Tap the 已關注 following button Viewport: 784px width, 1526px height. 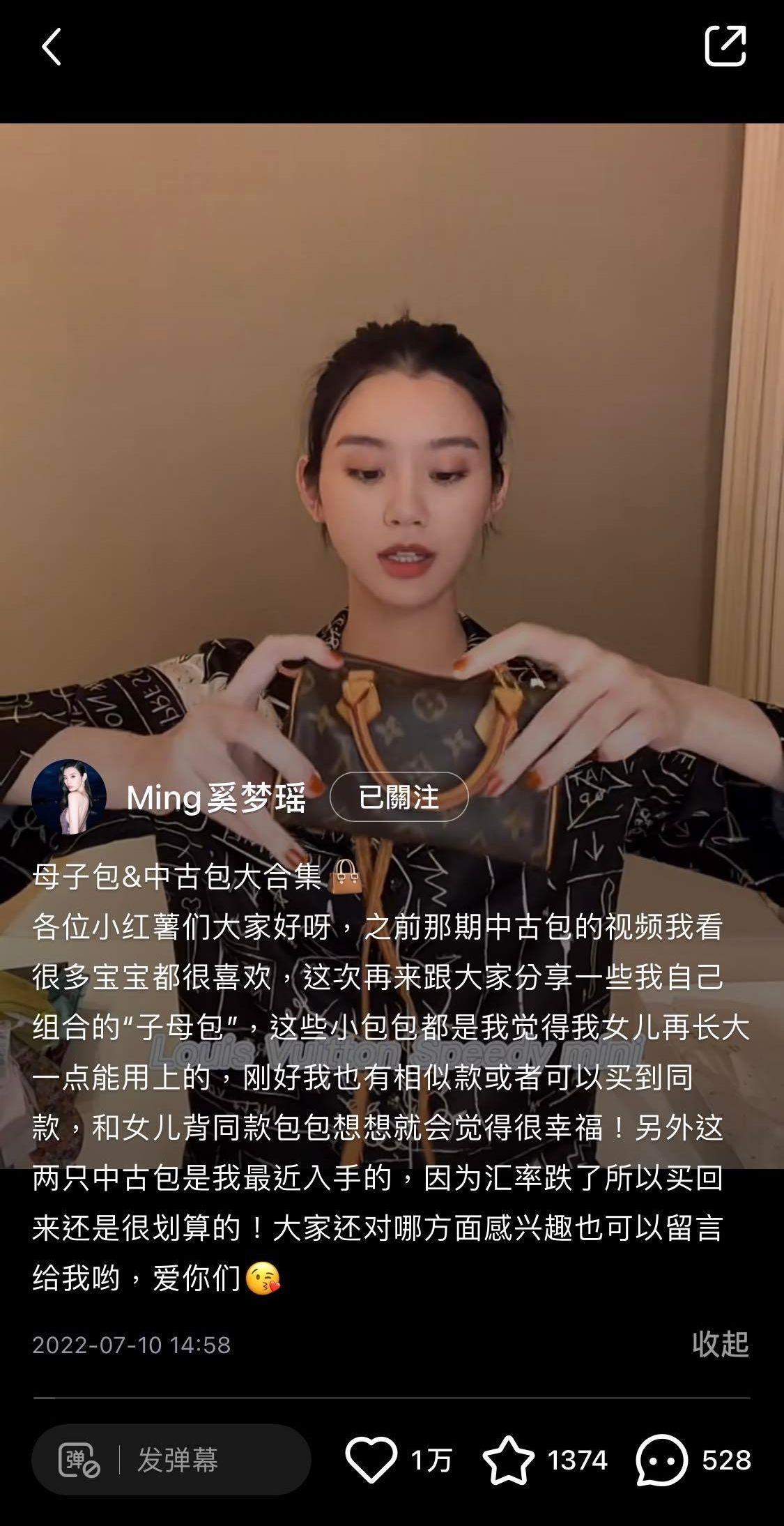click(x=399, y=797)
